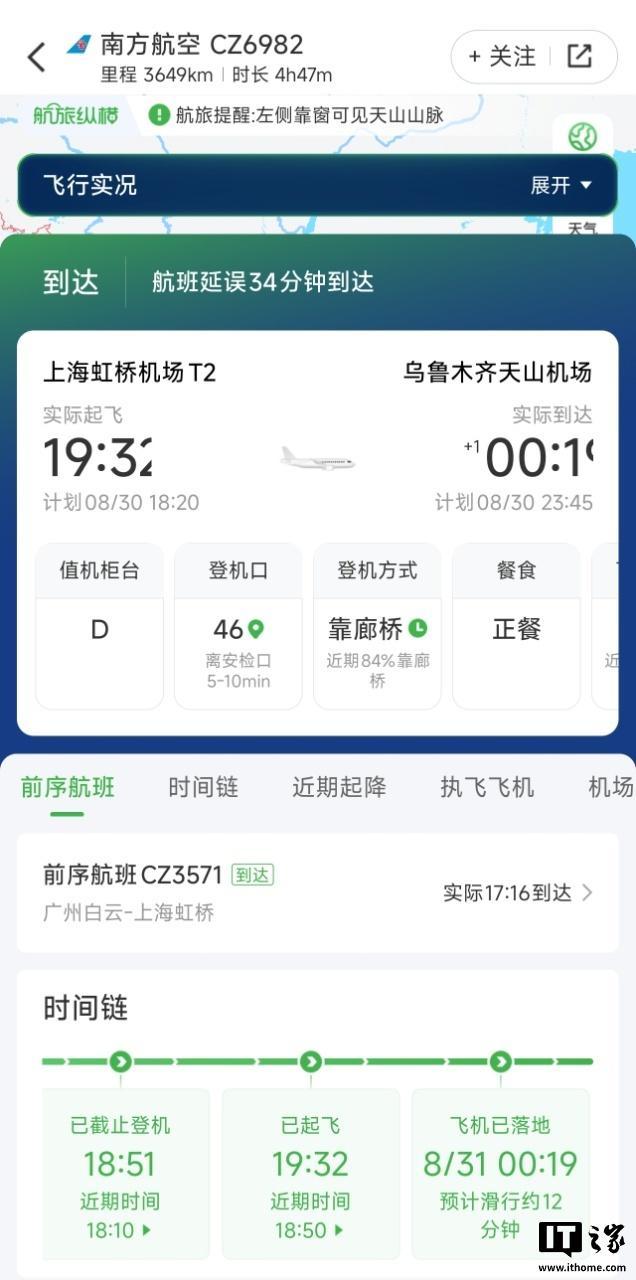
Task: Open the 值机柜台 D card
Action: [99, 626]
